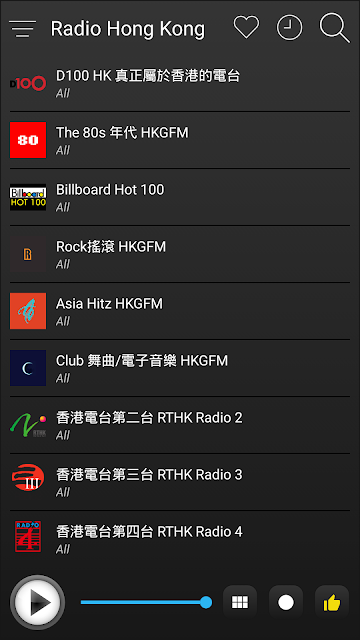Tap the play button
The width and height of the screenshot is (360, 640).
tap(38, 602)
